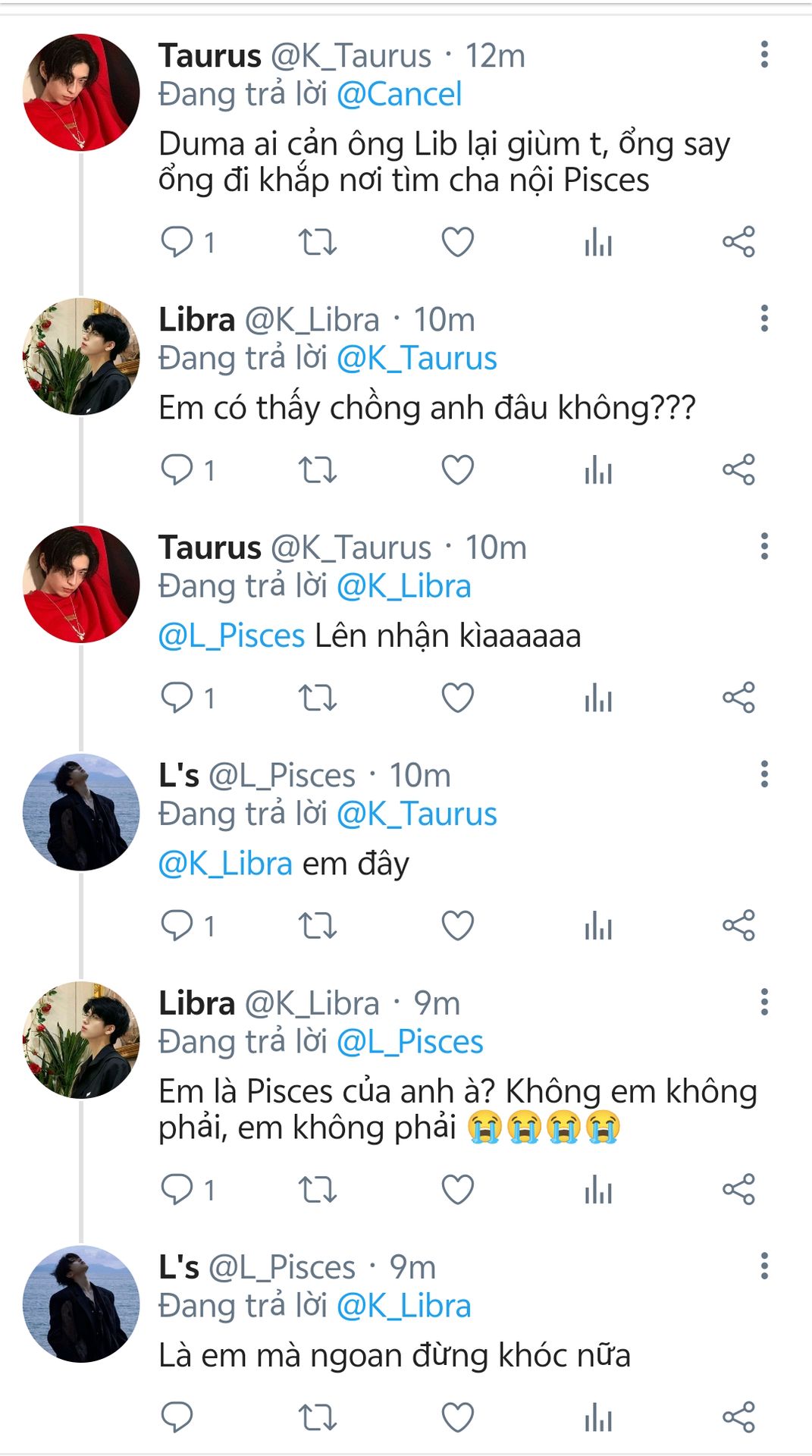The image size is (812, 1456).
Task: Open Libra's profile picture on the 10m tweet
Action: [81, 356]
